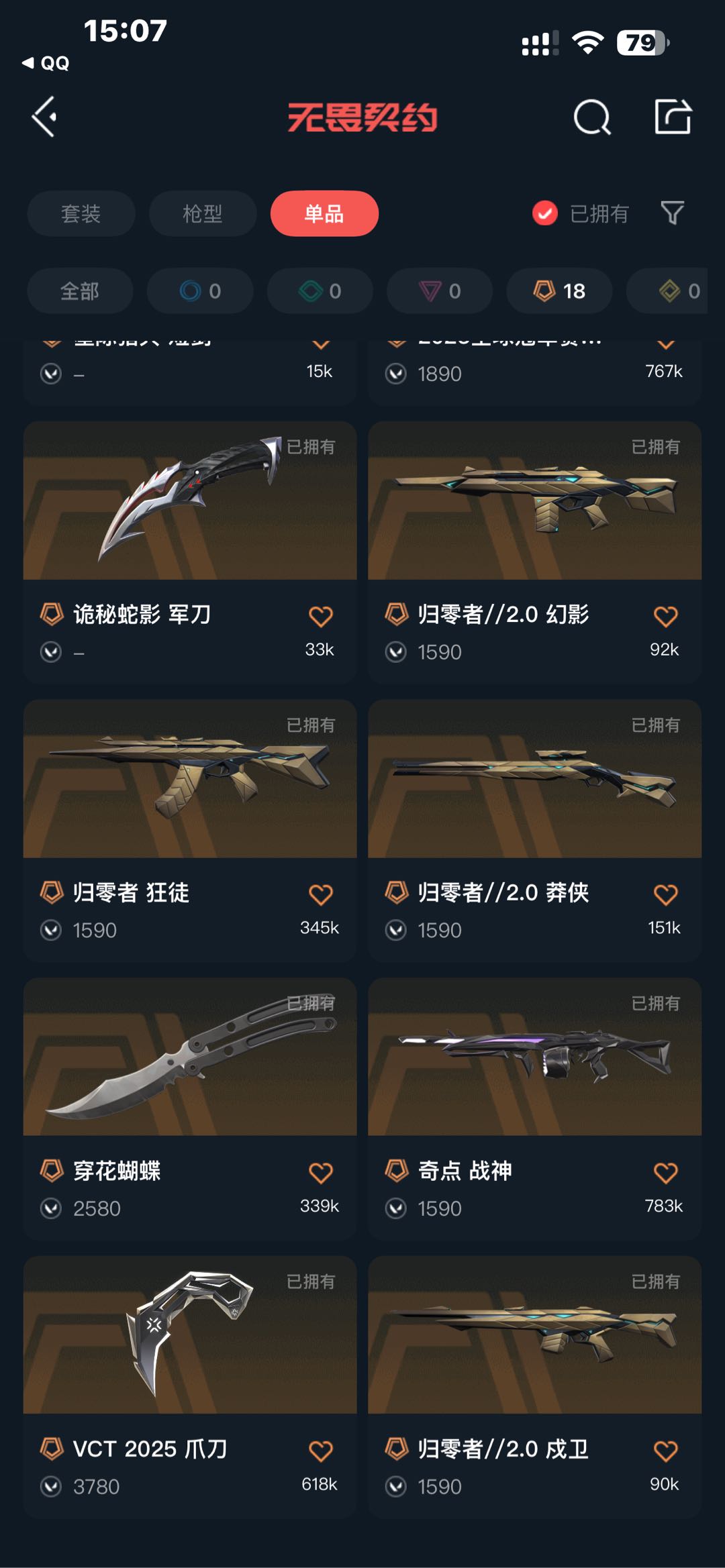Select the purple triangle rarity chip
Screen dimensions: 725x1568
click(440, 291)
